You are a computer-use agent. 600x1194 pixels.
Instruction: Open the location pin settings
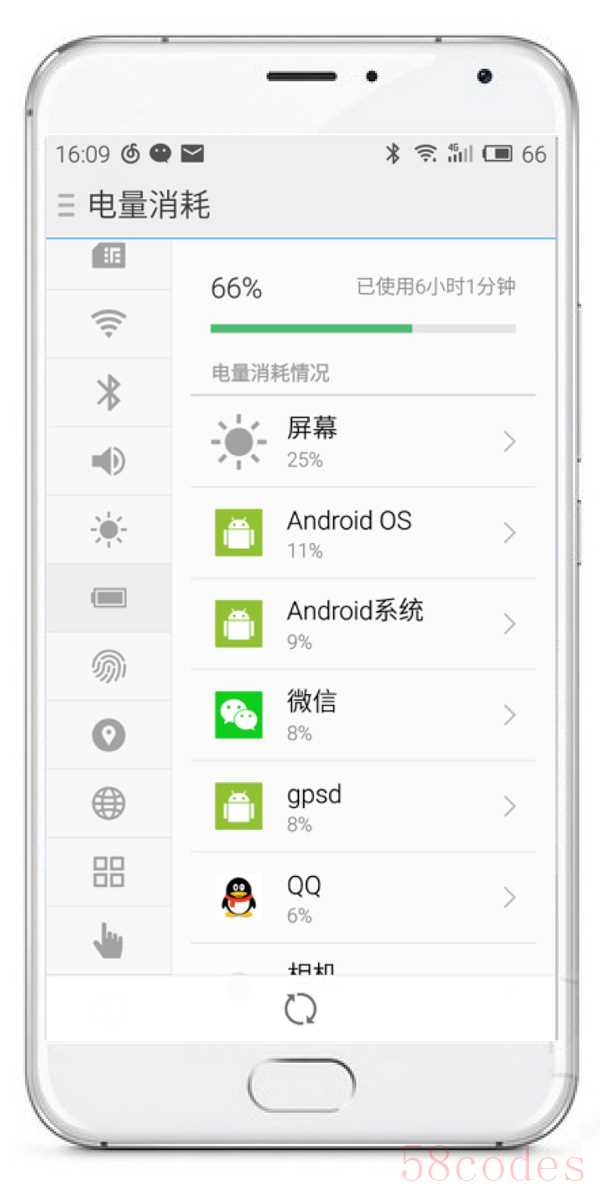tap(108, 735)
